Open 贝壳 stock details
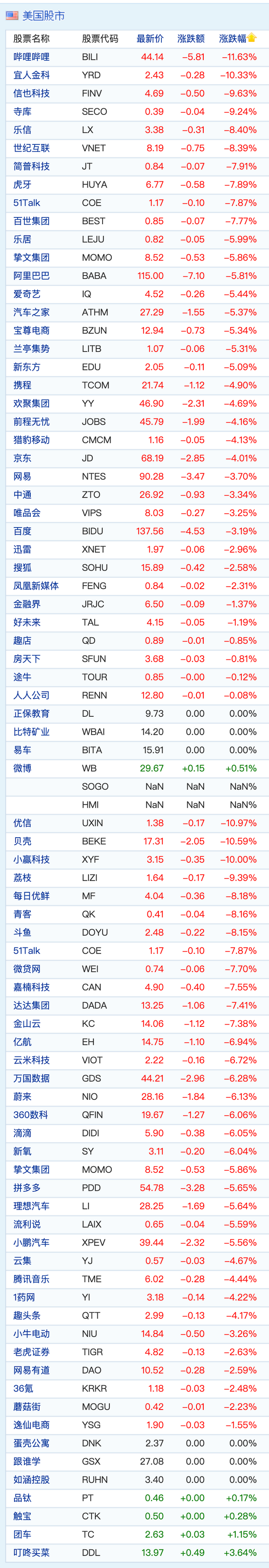The width and height of the screenshot is (269, 1568). tap(23, 841)
